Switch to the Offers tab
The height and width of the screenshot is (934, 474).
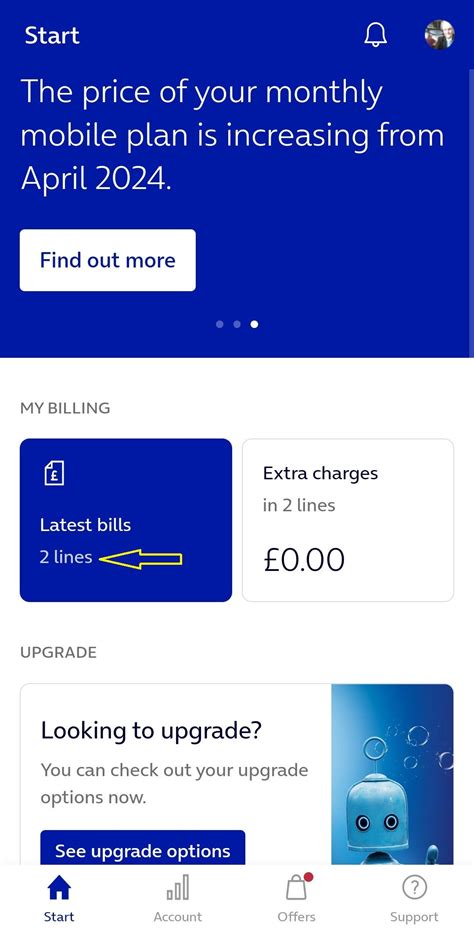click(x=296, y=898)
